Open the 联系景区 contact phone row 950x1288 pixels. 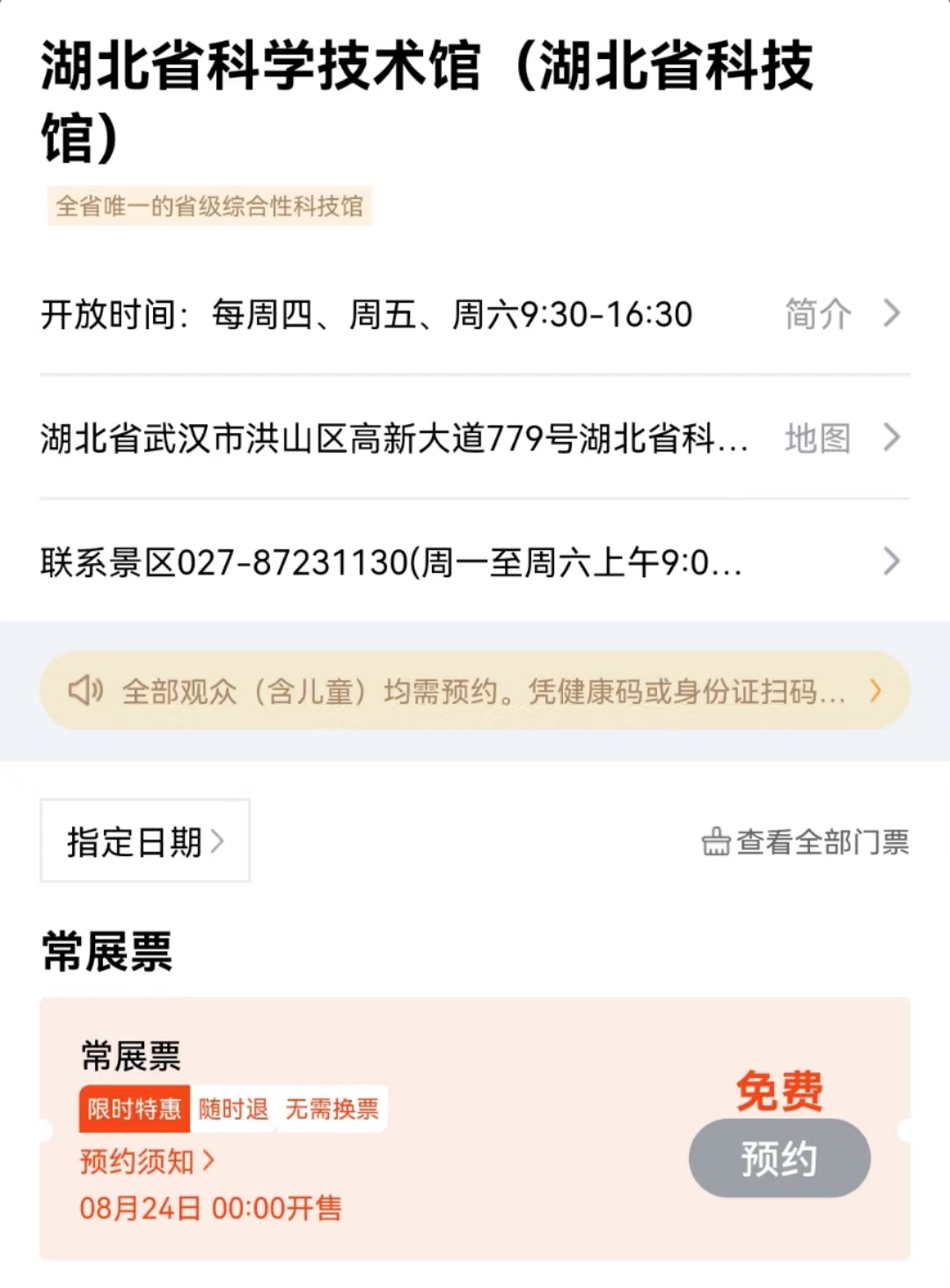pos(475,562)
